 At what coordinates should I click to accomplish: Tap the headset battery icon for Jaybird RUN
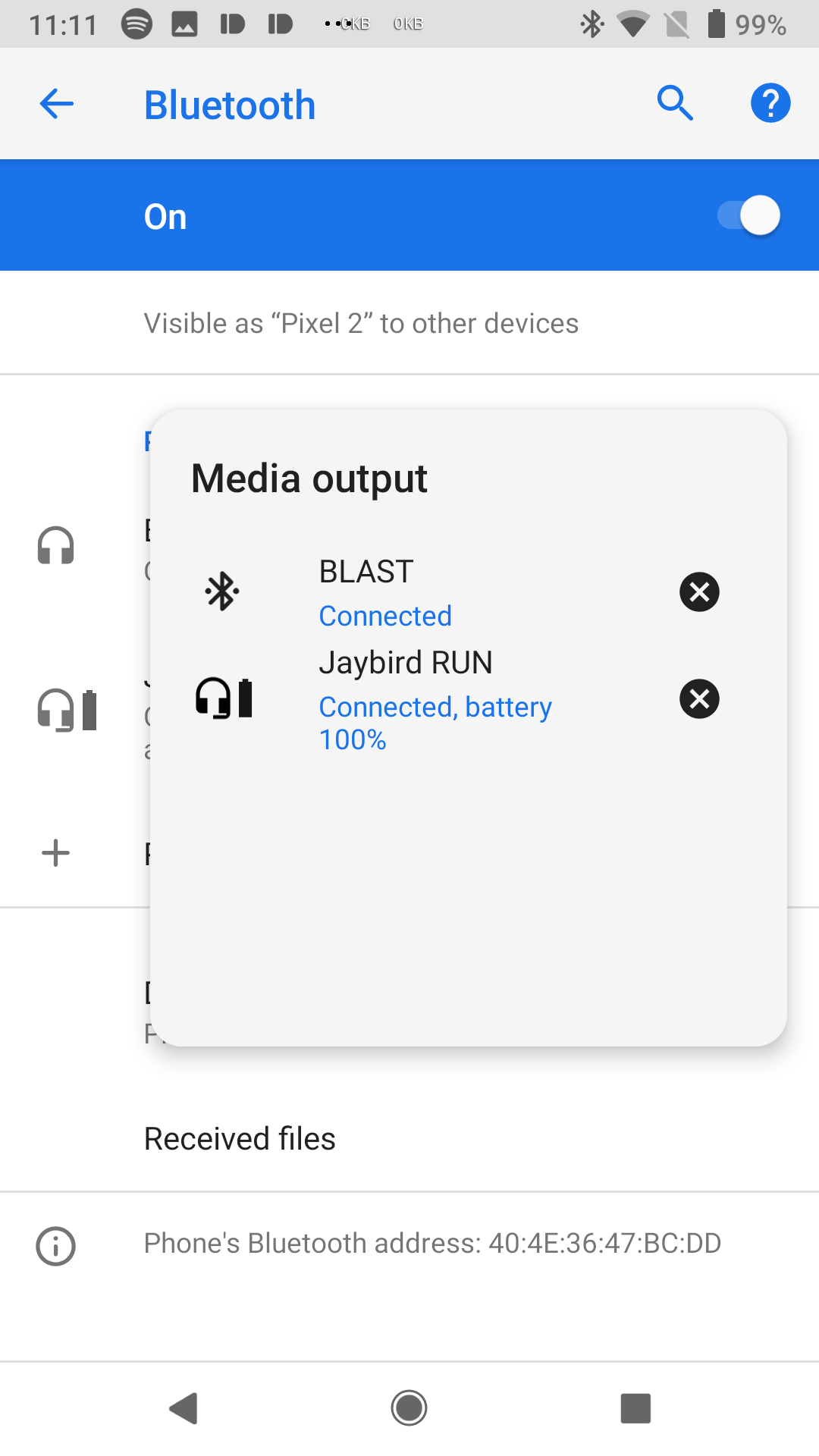tap(221, 699)
